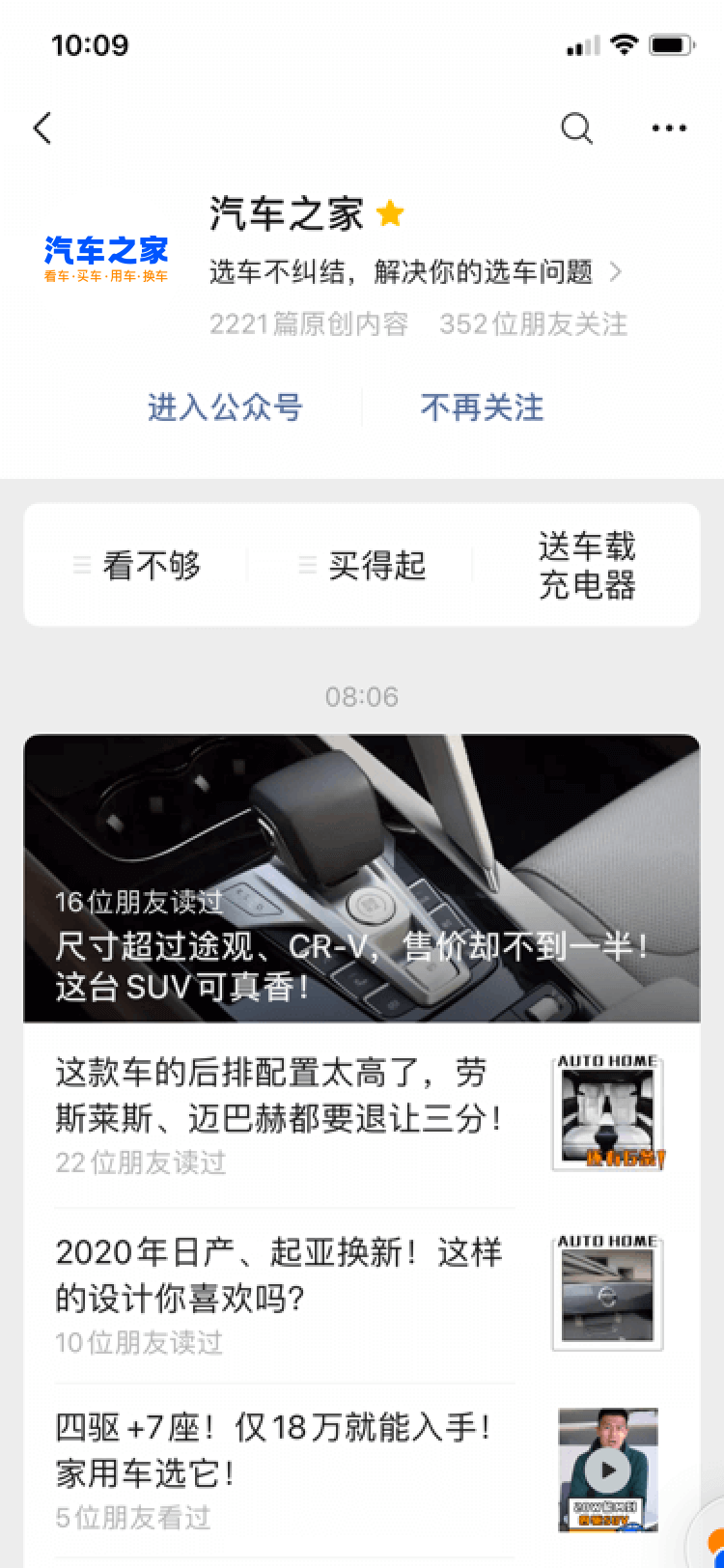Open the three-dot overflow menu
Viewport: 724px width, 1568px height.
pyautogui.click(x=669, y=128)
